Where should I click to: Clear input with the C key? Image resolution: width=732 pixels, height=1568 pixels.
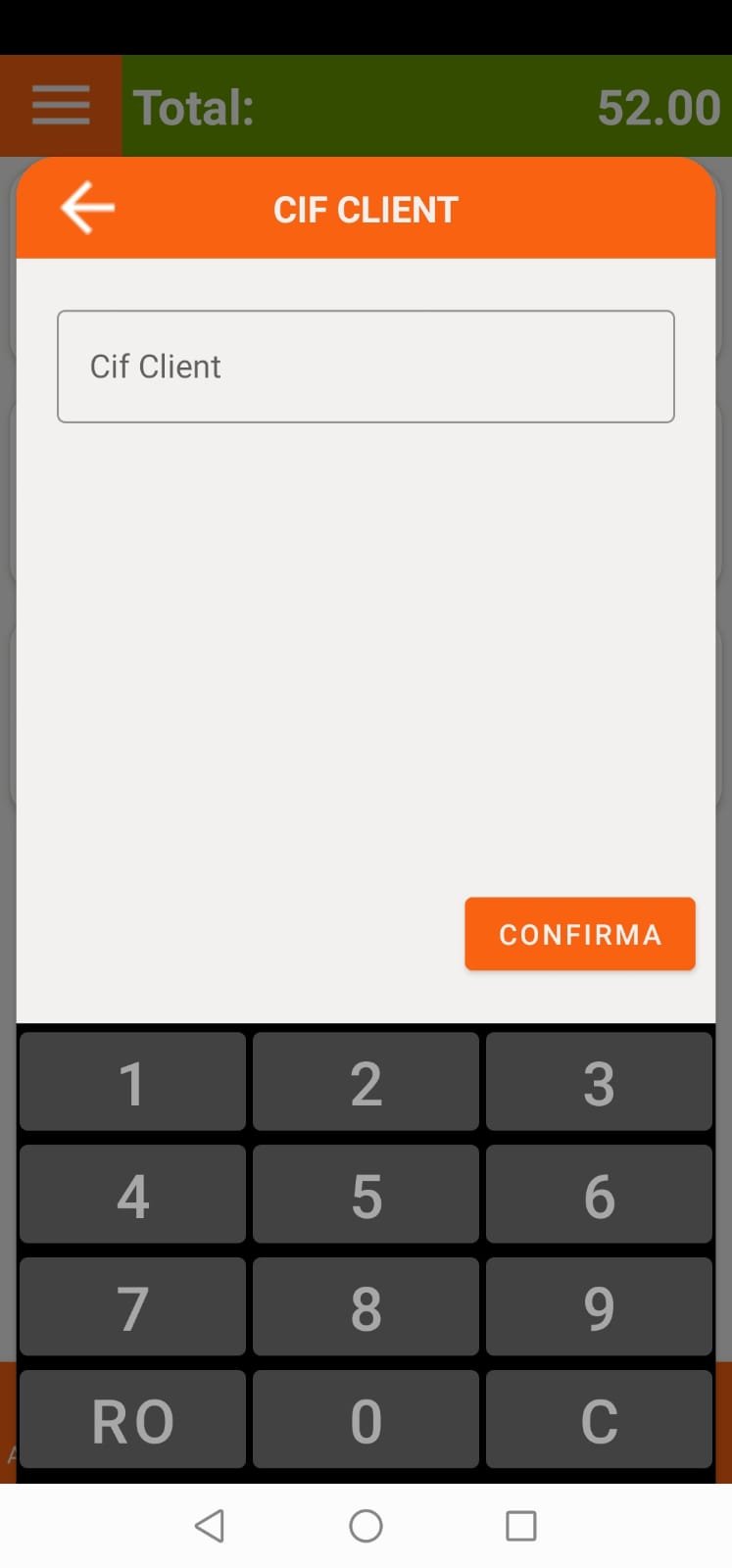tap(599, 1419)
